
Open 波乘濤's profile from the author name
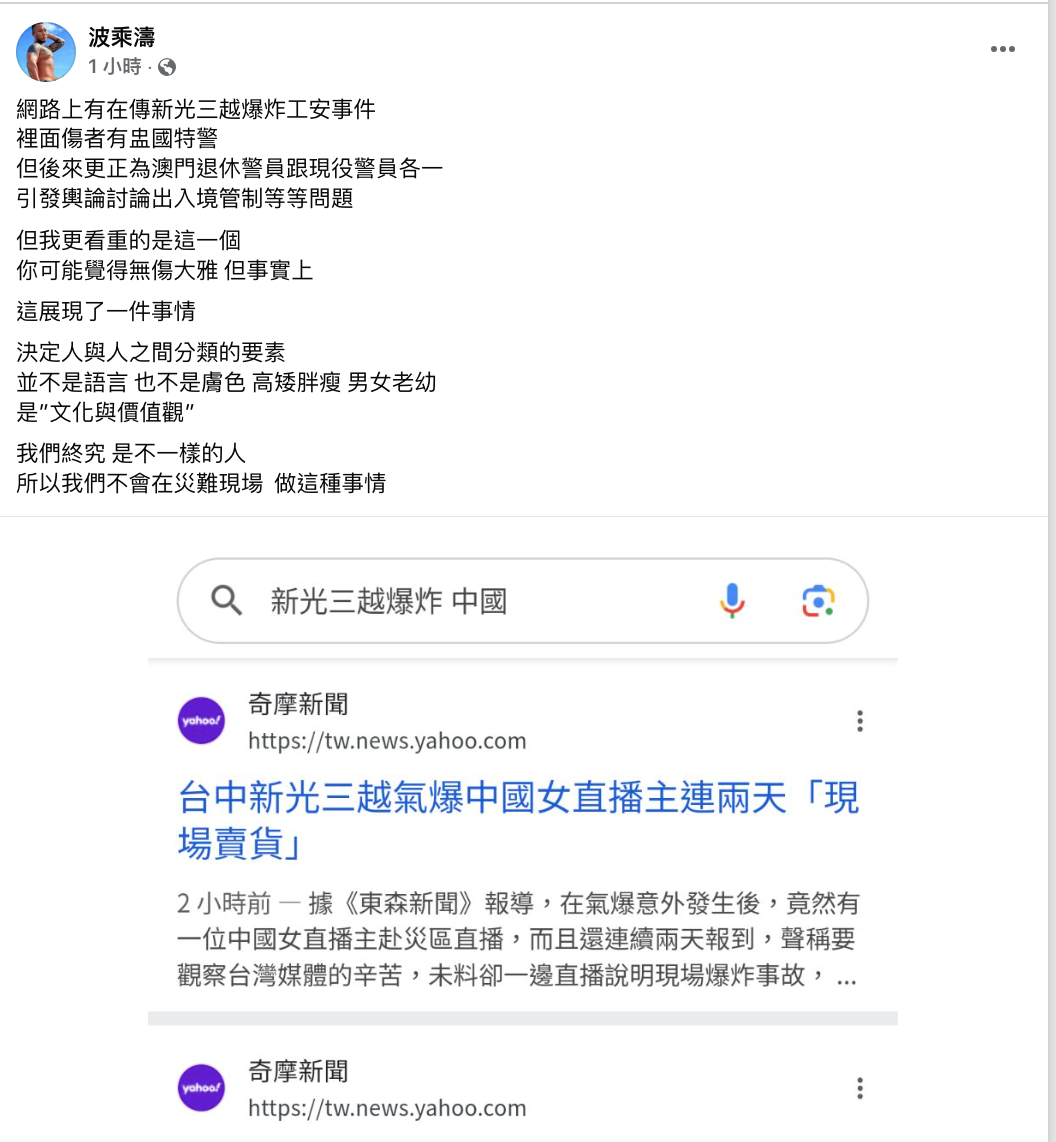121,38
